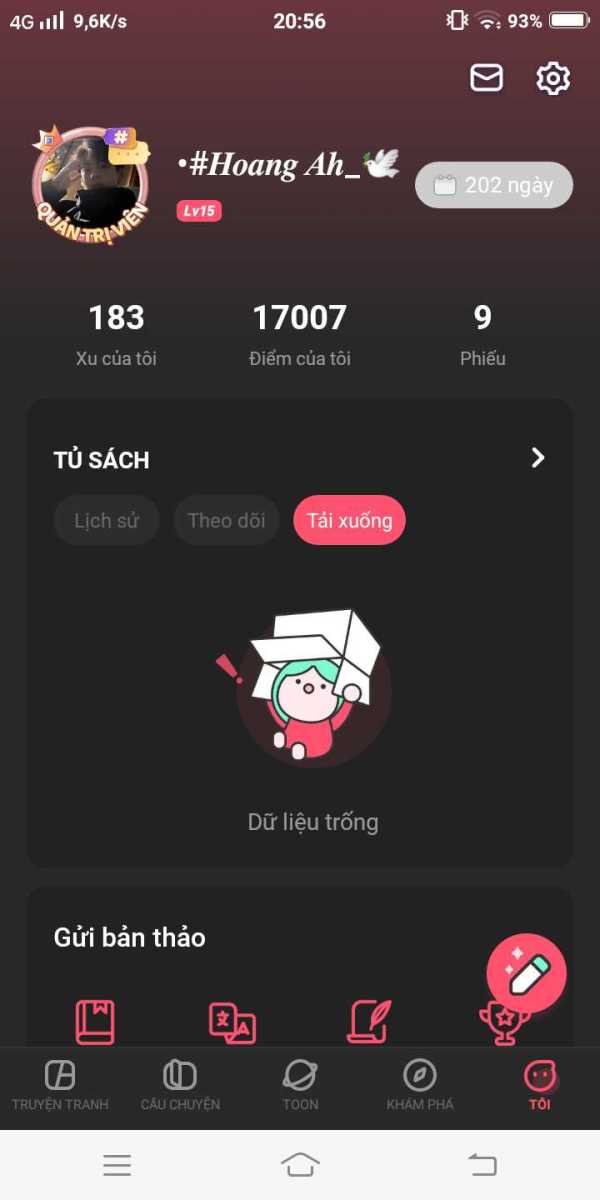
Task: Select the Tải xuống chip
Action: pyautogui.click(x=349, y=520)
